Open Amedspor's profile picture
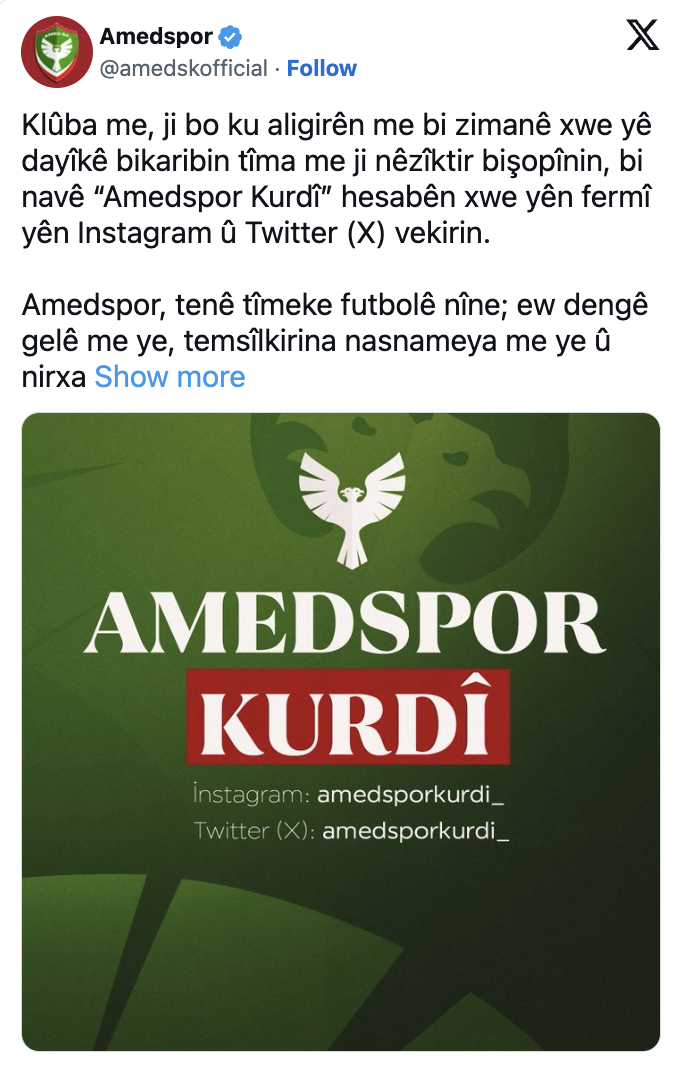 click(57, 52)
